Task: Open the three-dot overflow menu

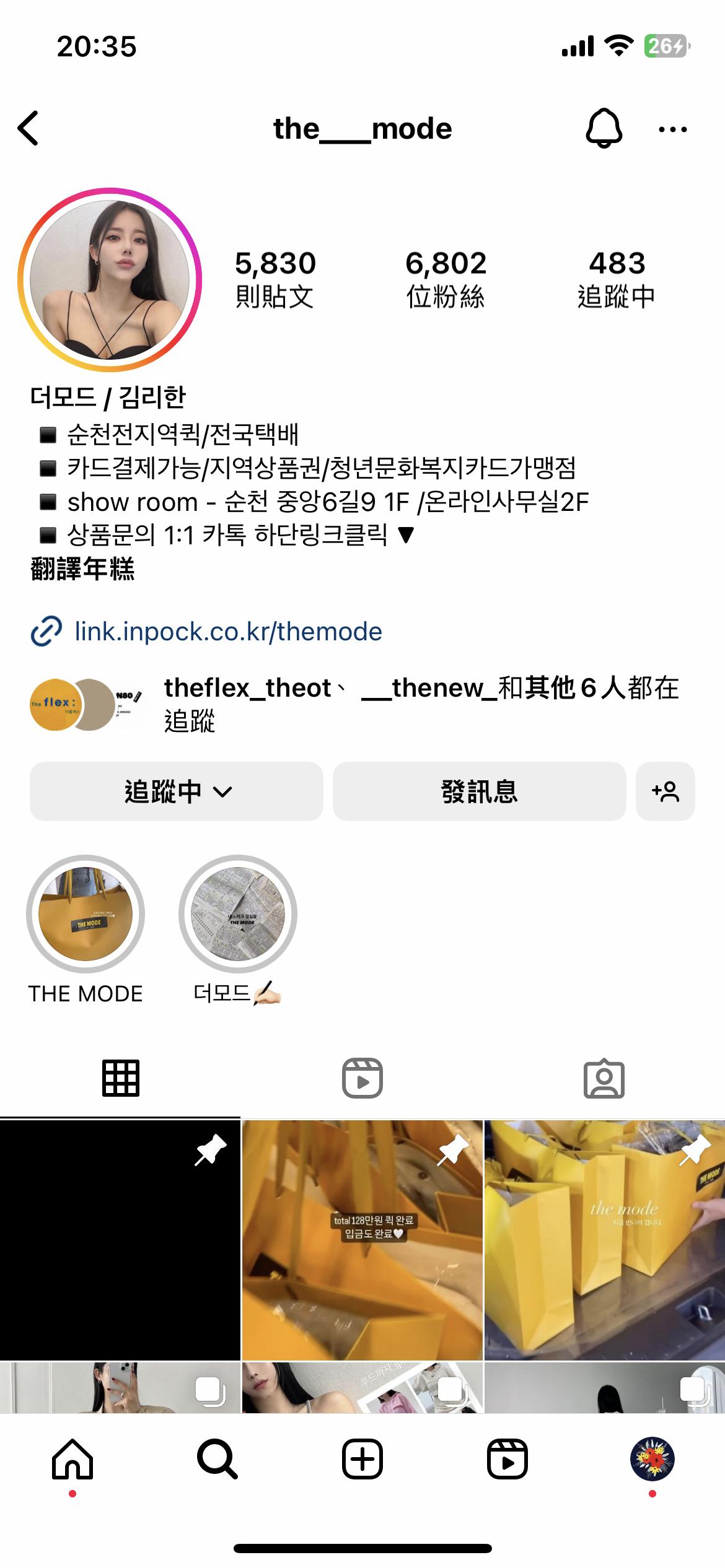Action: [672, 129]
